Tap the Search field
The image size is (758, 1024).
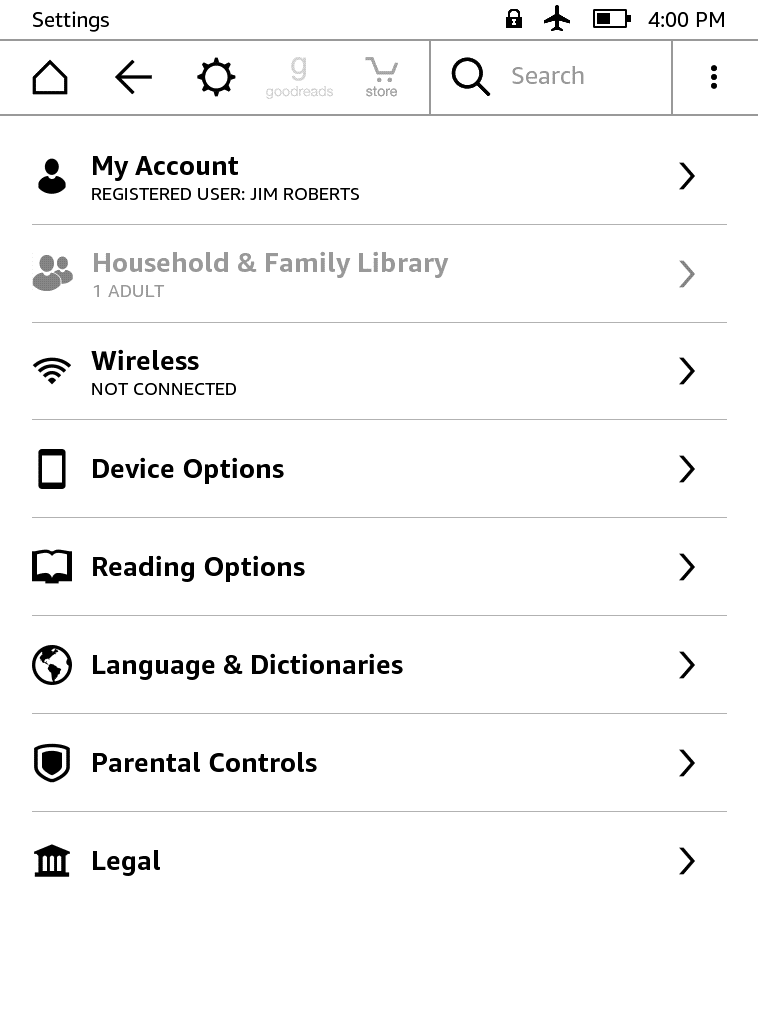(548, 77)
